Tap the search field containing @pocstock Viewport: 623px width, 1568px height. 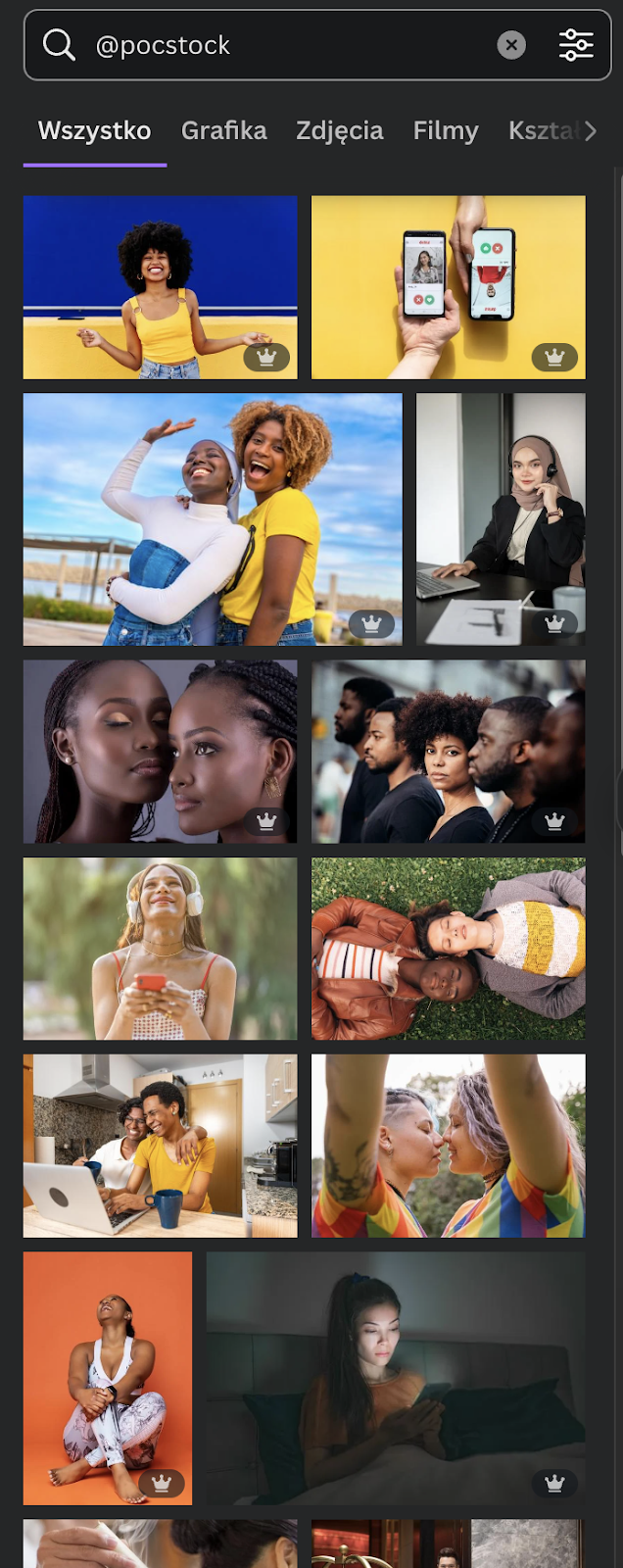(284, 45)
